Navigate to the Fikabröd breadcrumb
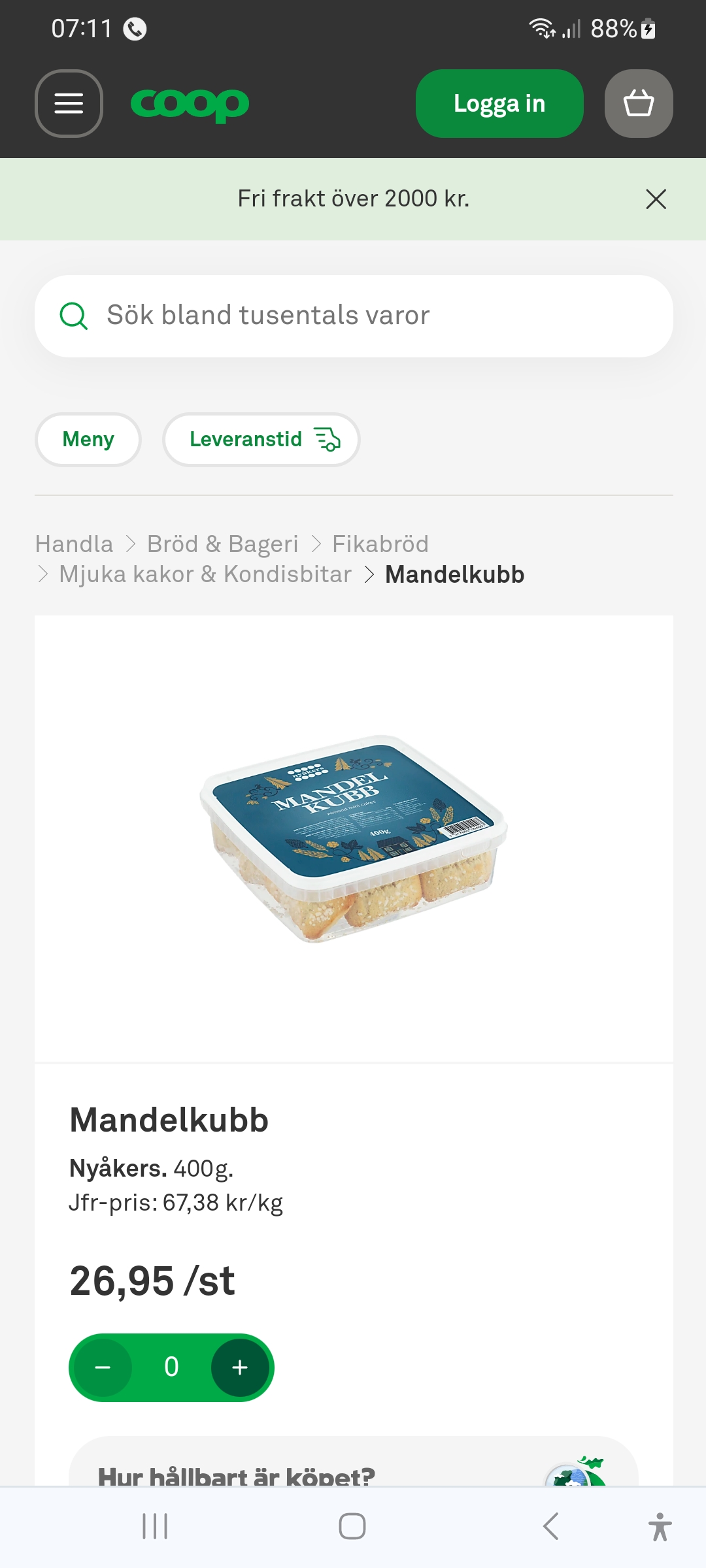This screenshot has width=706, height=1568. pyautogui.click(x=380, y=544)
